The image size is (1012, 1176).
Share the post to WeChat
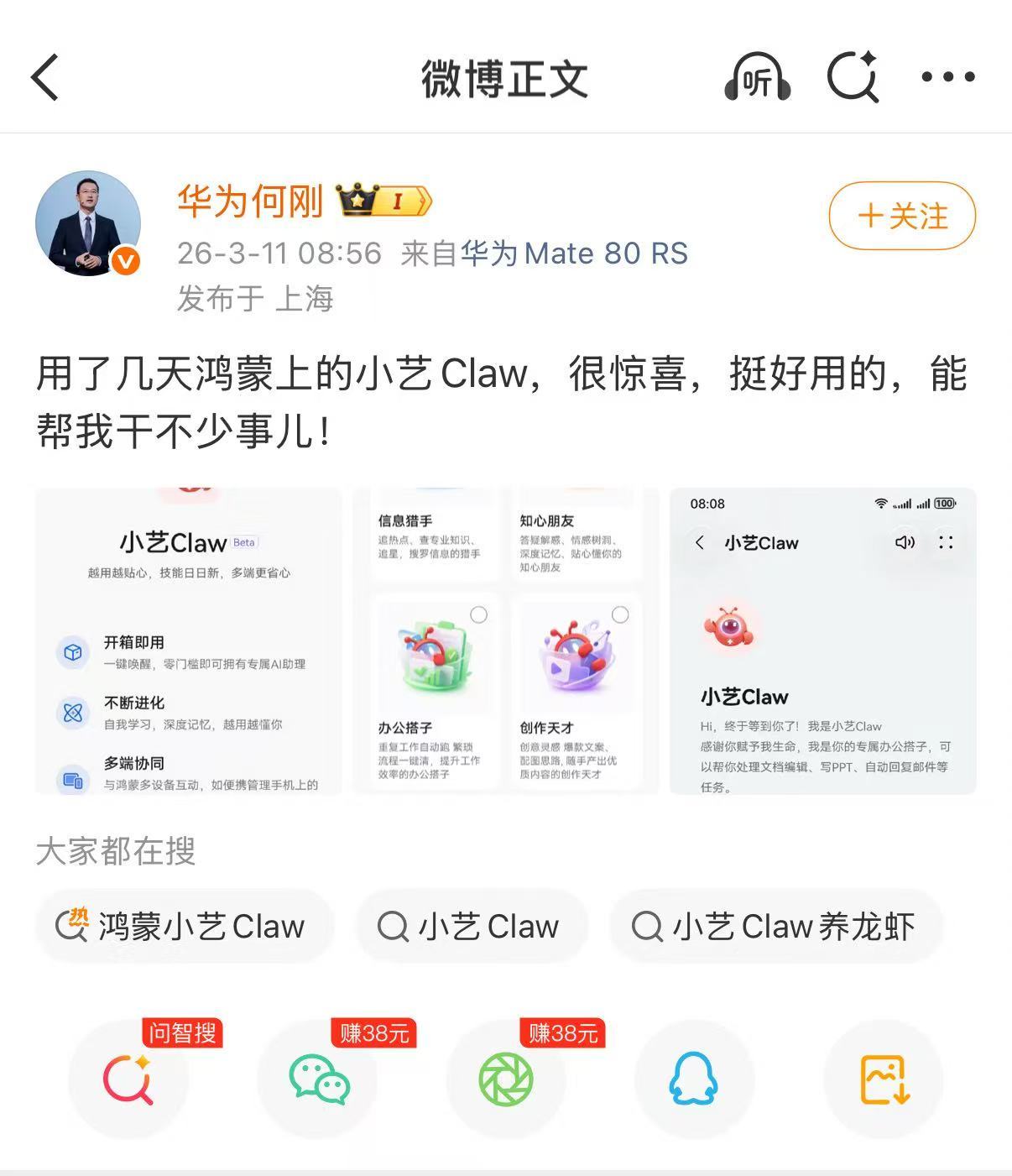pos(319,1079)
